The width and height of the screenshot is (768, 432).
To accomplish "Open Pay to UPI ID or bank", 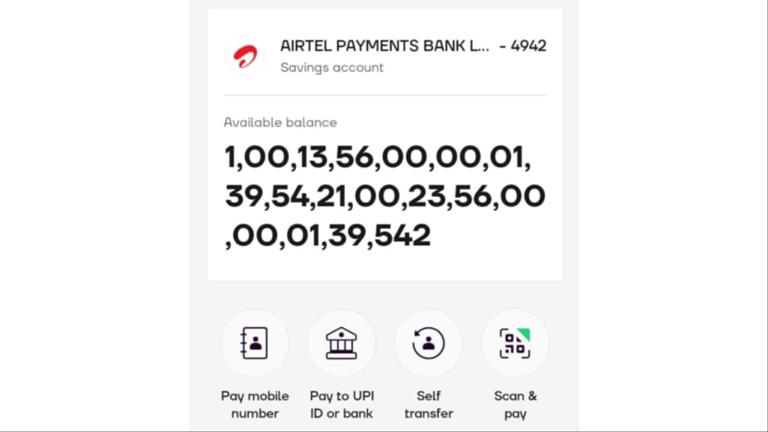I will [341, 344].
